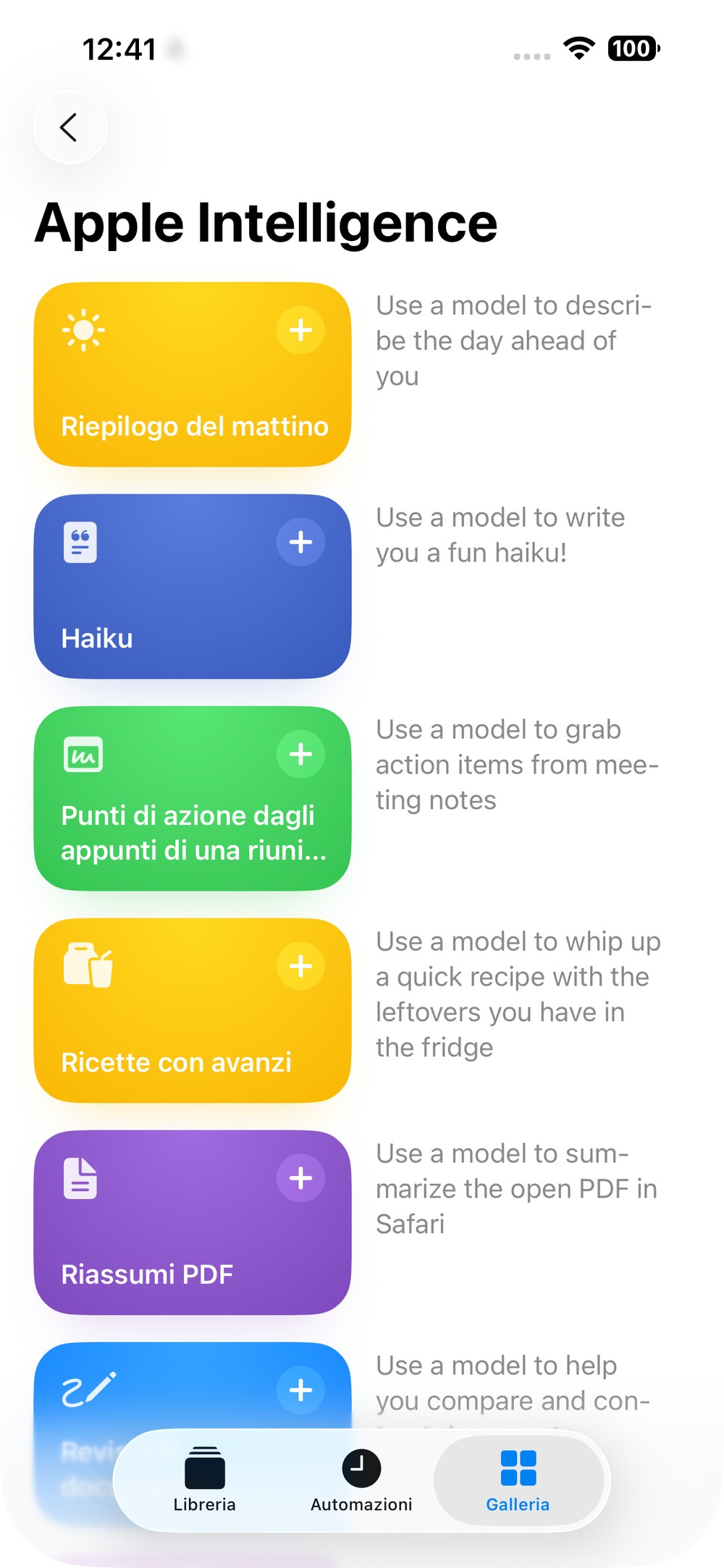This screenshot has height=1568, width=724.
Task: Go back to the previous screen
Action: pyautogui.click(x=70, y=127)
